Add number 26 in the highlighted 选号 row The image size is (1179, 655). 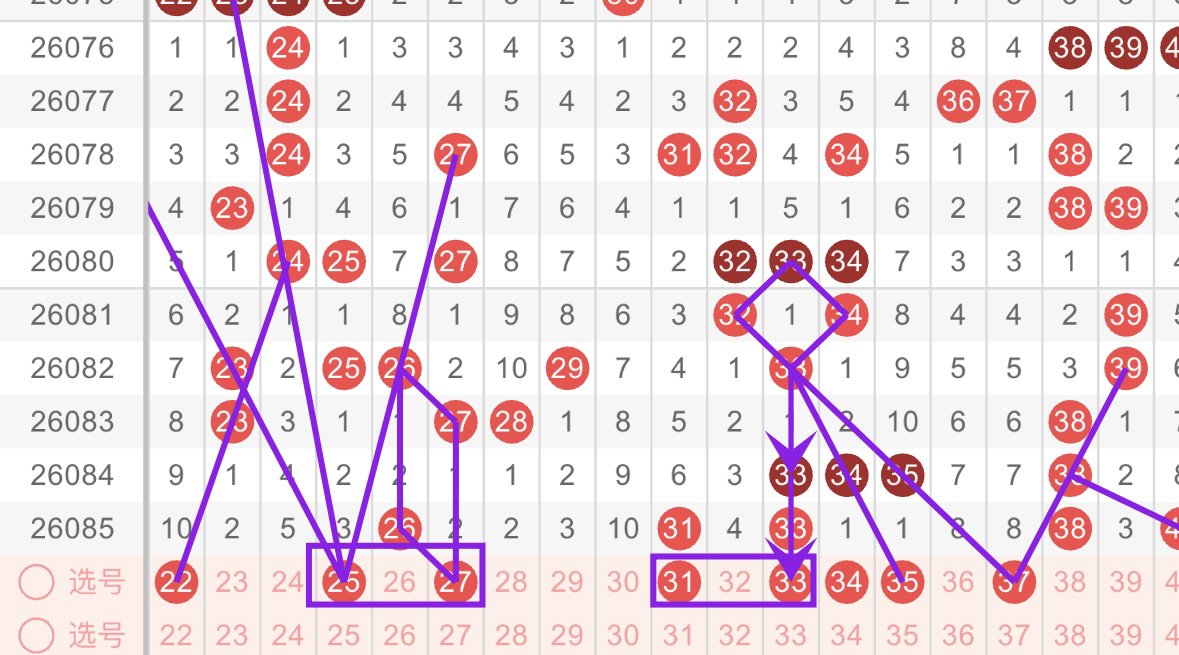click(x=399, y=581)
